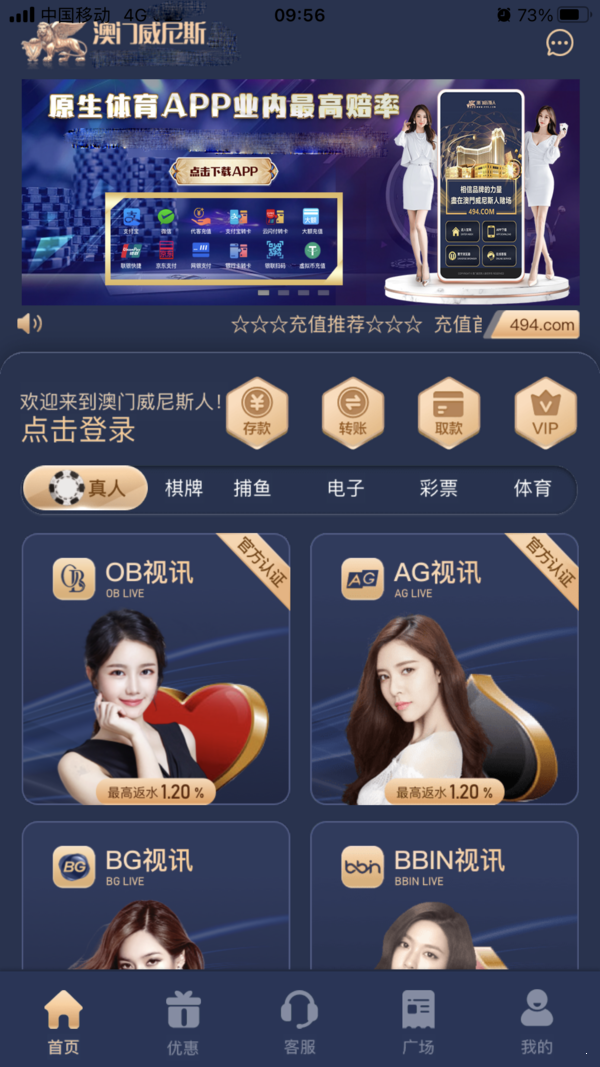Open the 存款 deposit button

coord(257,413)
